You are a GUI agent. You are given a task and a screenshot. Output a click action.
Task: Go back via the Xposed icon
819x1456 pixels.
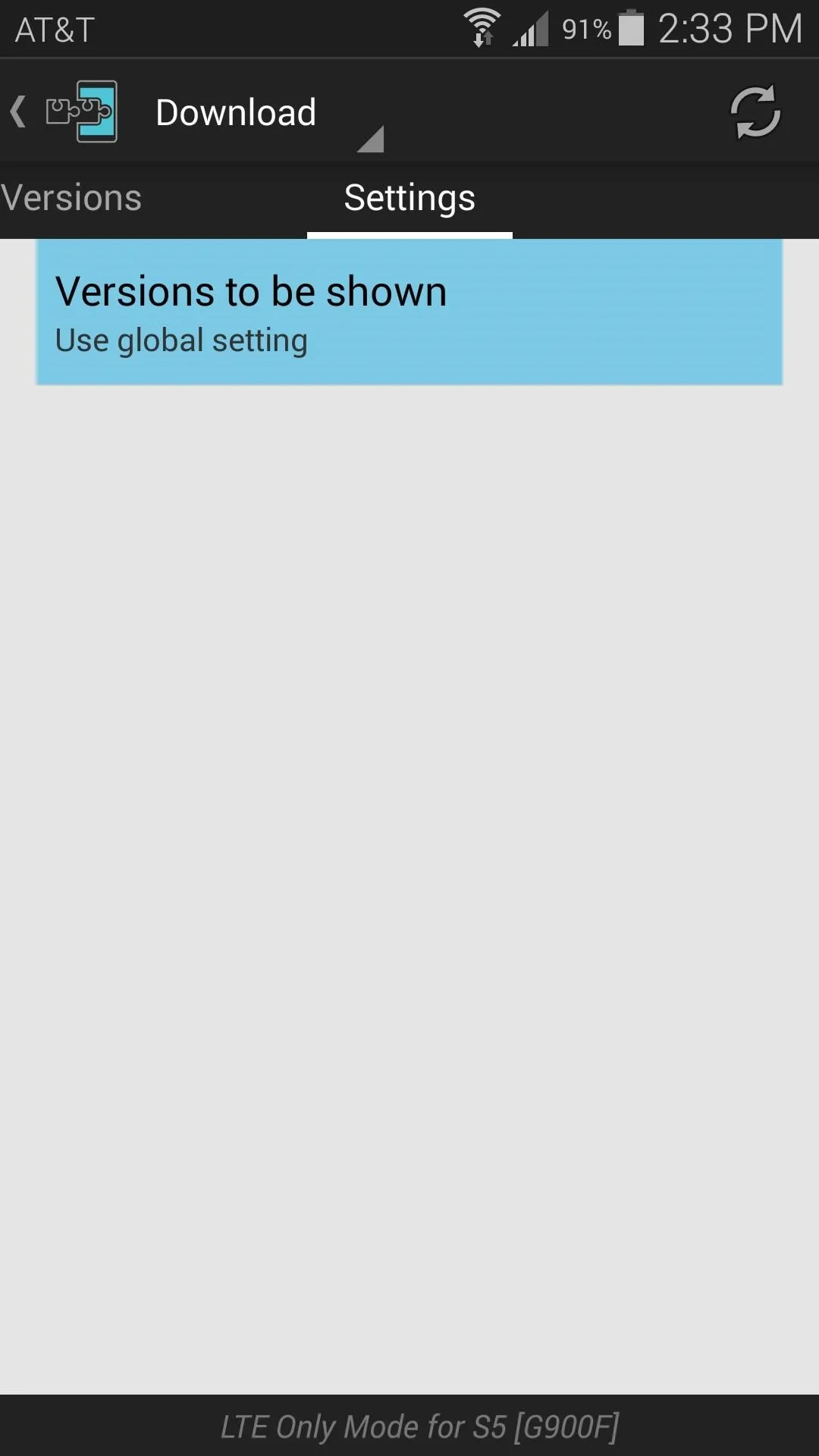coord(64,111)
